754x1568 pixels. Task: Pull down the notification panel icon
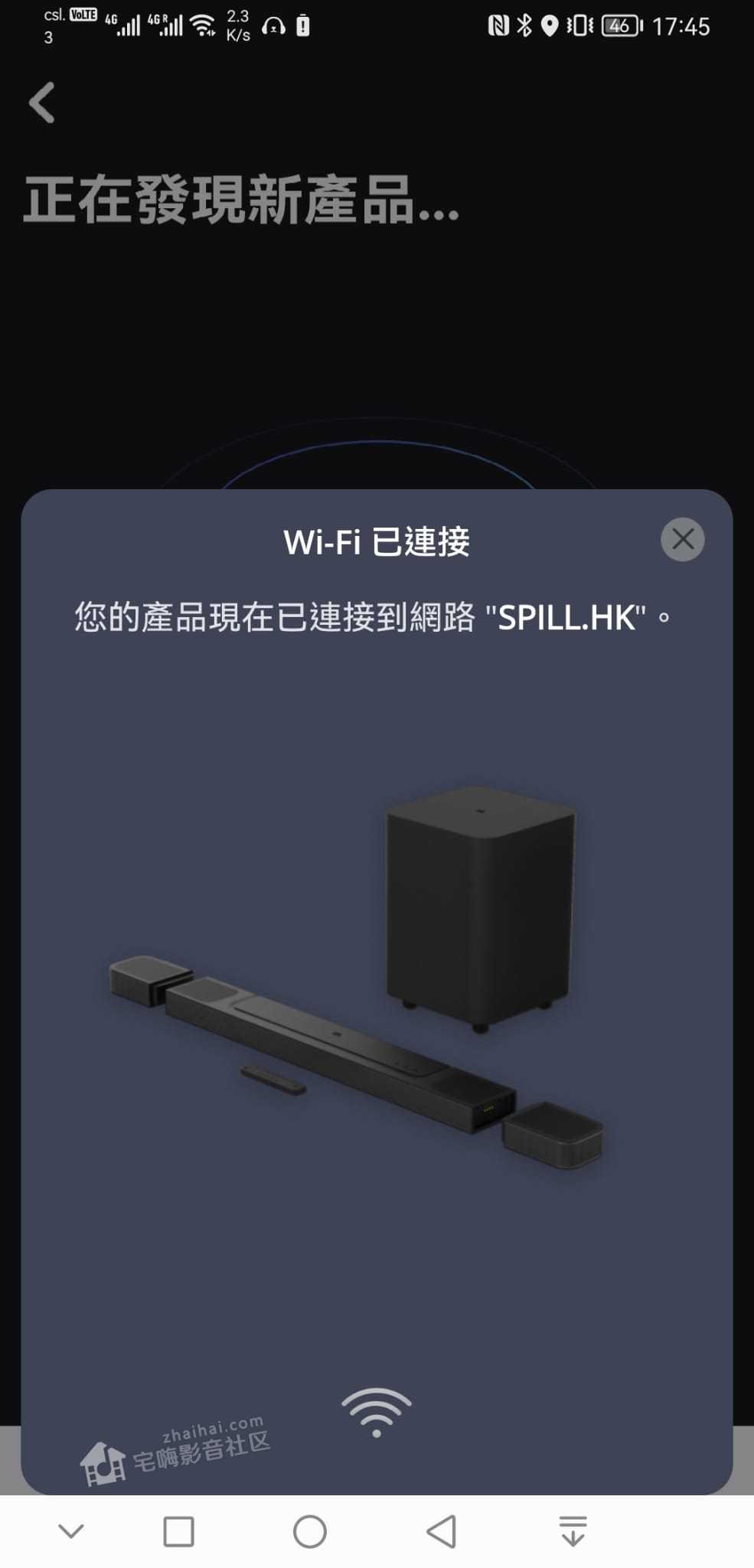pos(573,1531)
